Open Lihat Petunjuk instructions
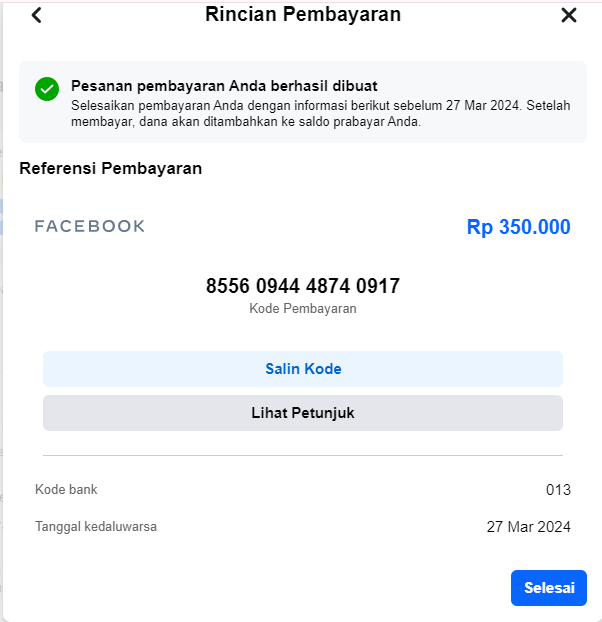602x622 pixels. click(x=302, y=413)
